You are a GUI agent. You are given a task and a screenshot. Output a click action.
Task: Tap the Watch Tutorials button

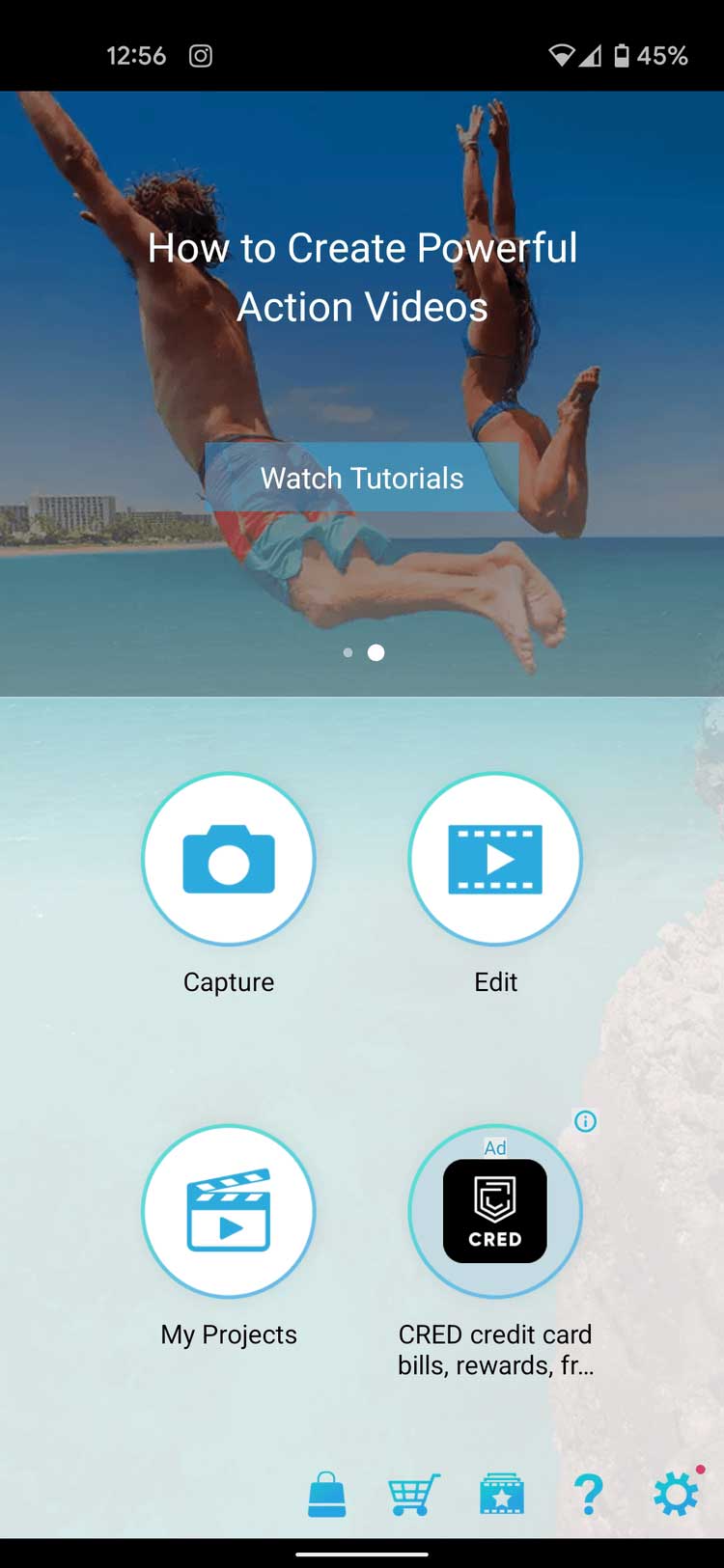362,478
